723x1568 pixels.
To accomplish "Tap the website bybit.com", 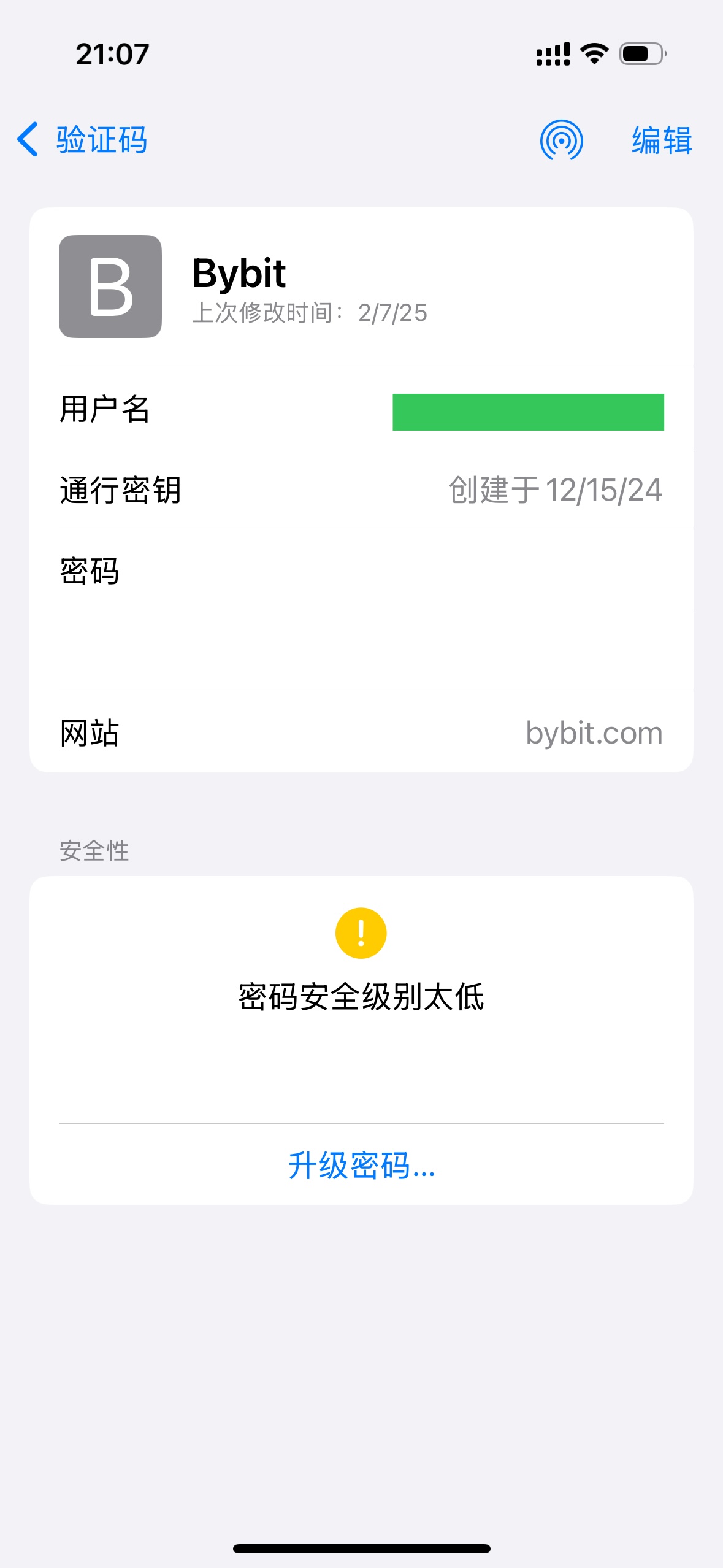I will pos(594,734).
